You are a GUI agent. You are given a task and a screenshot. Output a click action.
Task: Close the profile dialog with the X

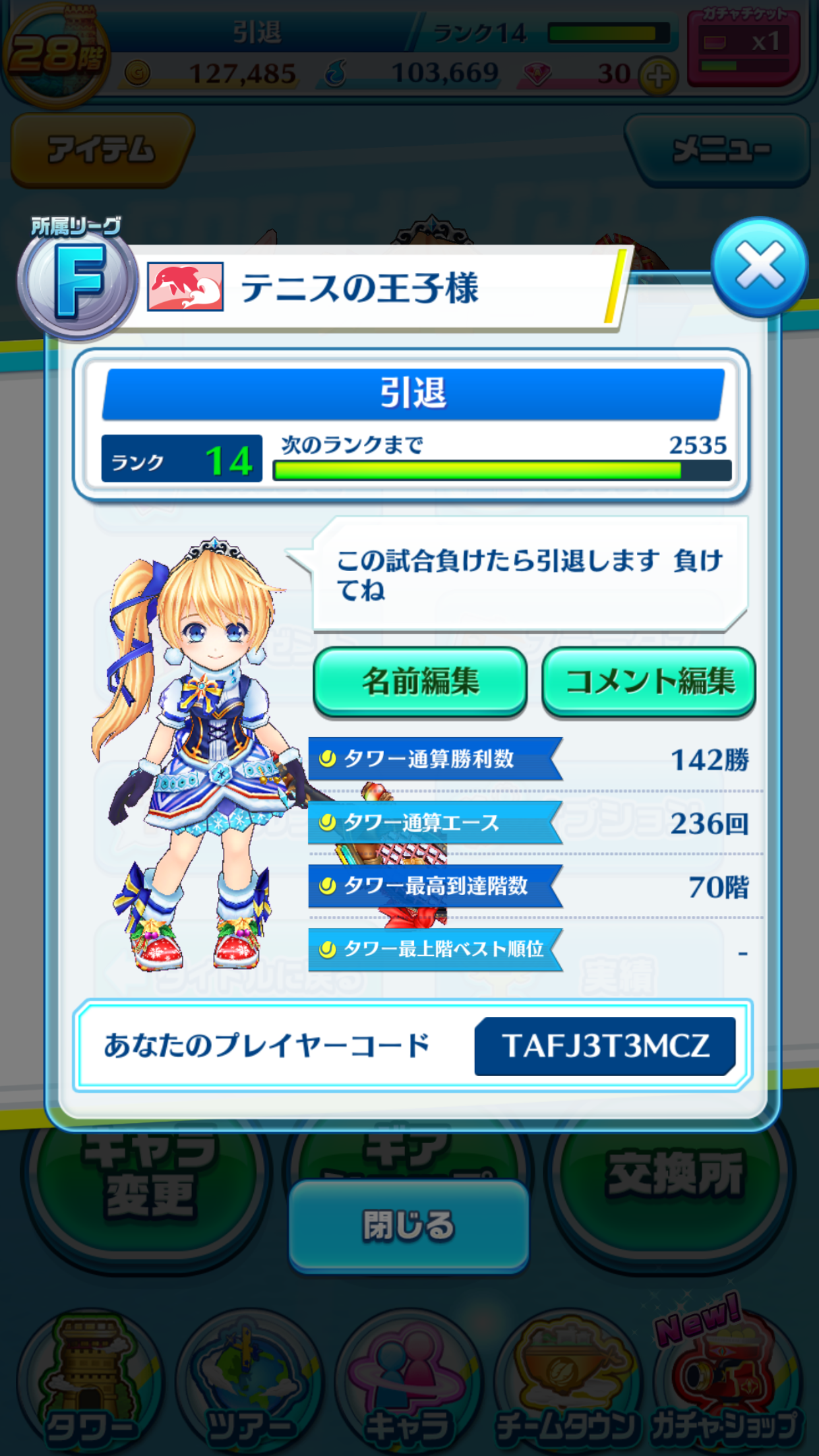[x=759, y=266]
